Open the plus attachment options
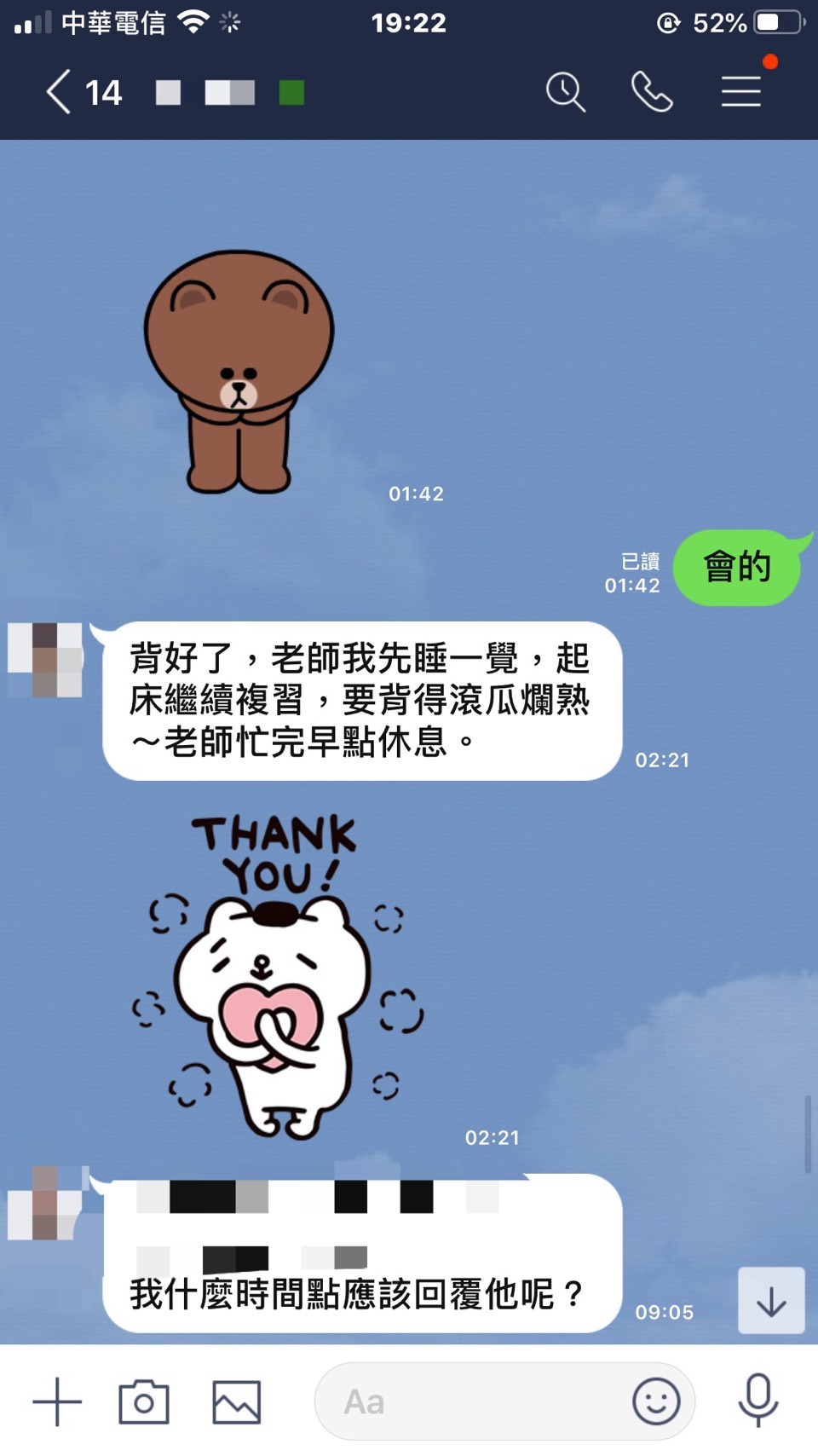This screenshot has width=818, height=1456. [57, 1401]
